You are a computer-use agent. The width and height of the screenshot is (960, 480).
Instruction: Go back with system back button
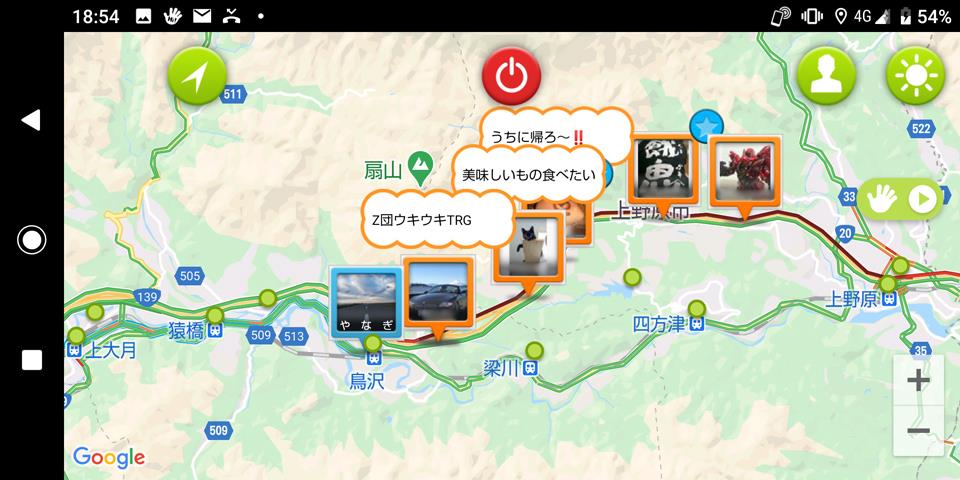[x=31, y=120]
